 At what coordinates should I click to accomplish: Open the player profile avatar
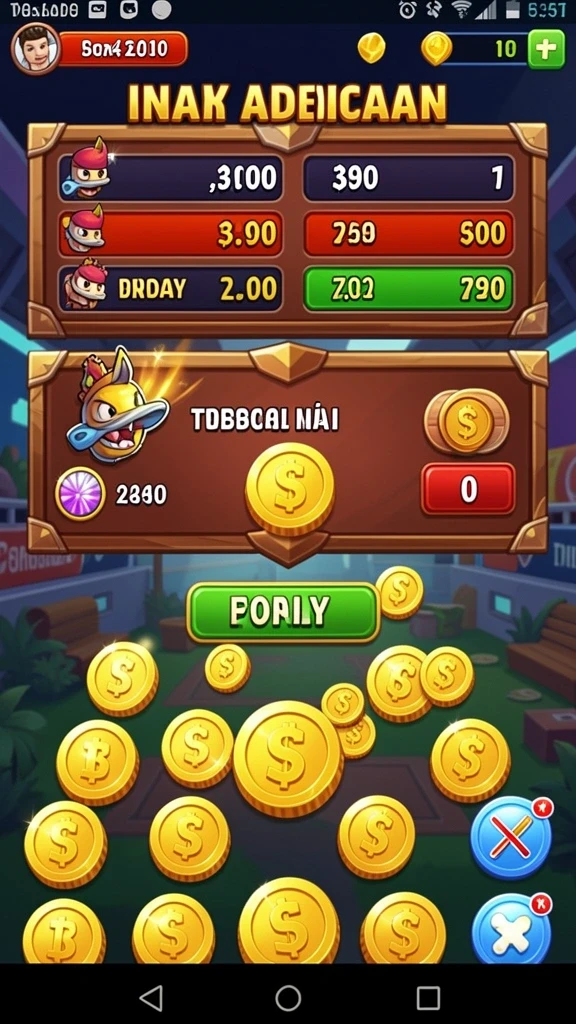[x=36, y=48]
